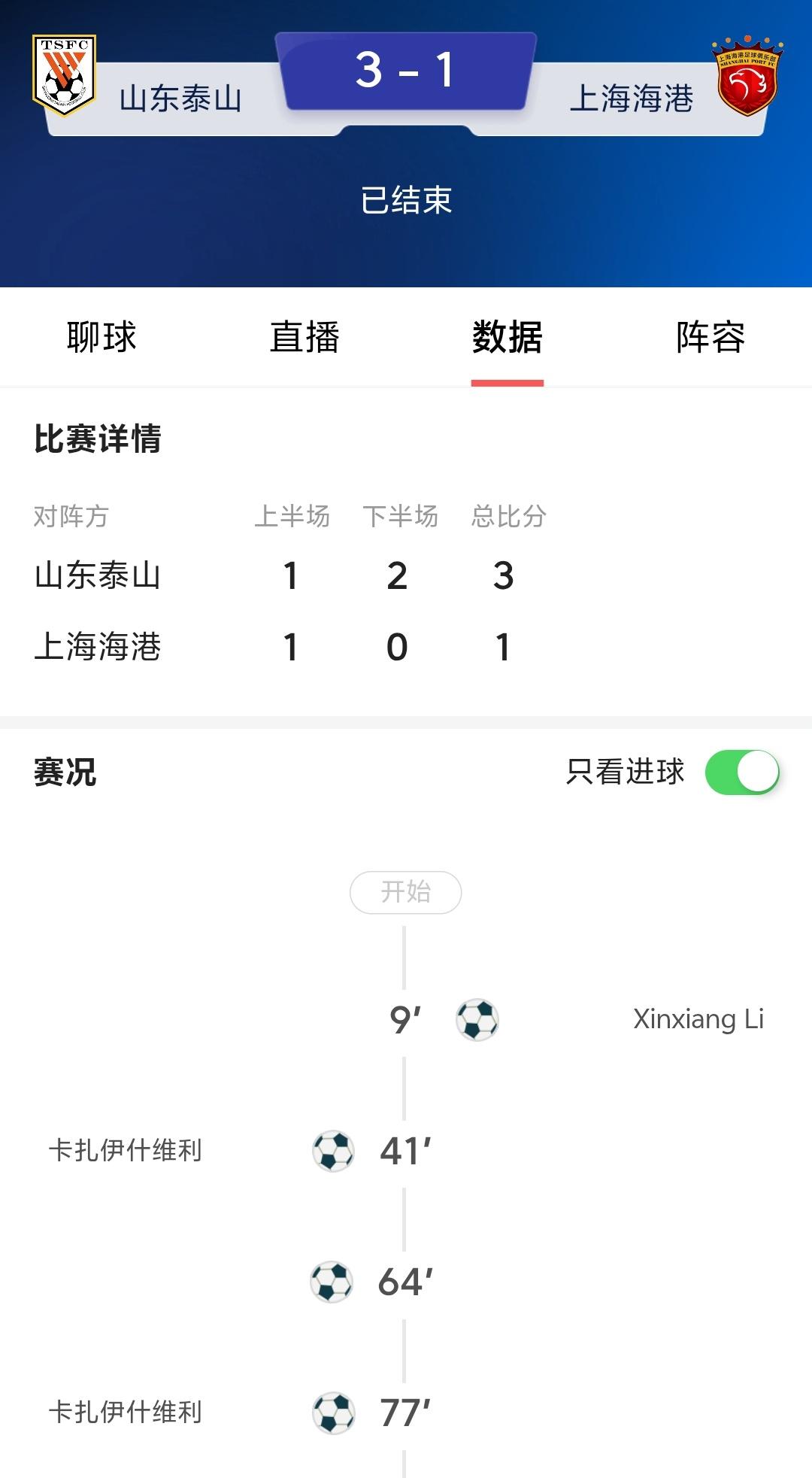Viewport: 812px width, 1478px height.
Task: Open the 山东泰山 team logo
Action: 65,75
